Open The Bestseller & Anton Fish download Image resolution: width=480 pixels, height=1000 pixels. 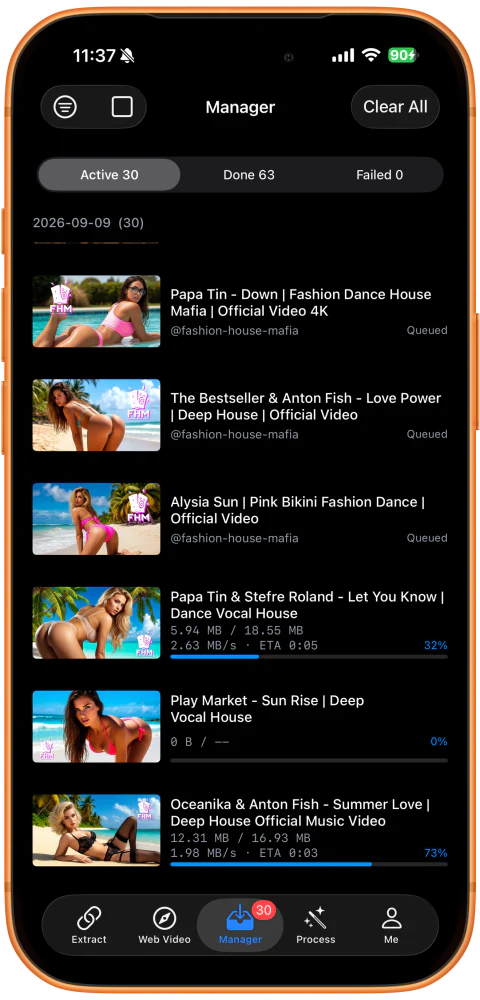240,415
